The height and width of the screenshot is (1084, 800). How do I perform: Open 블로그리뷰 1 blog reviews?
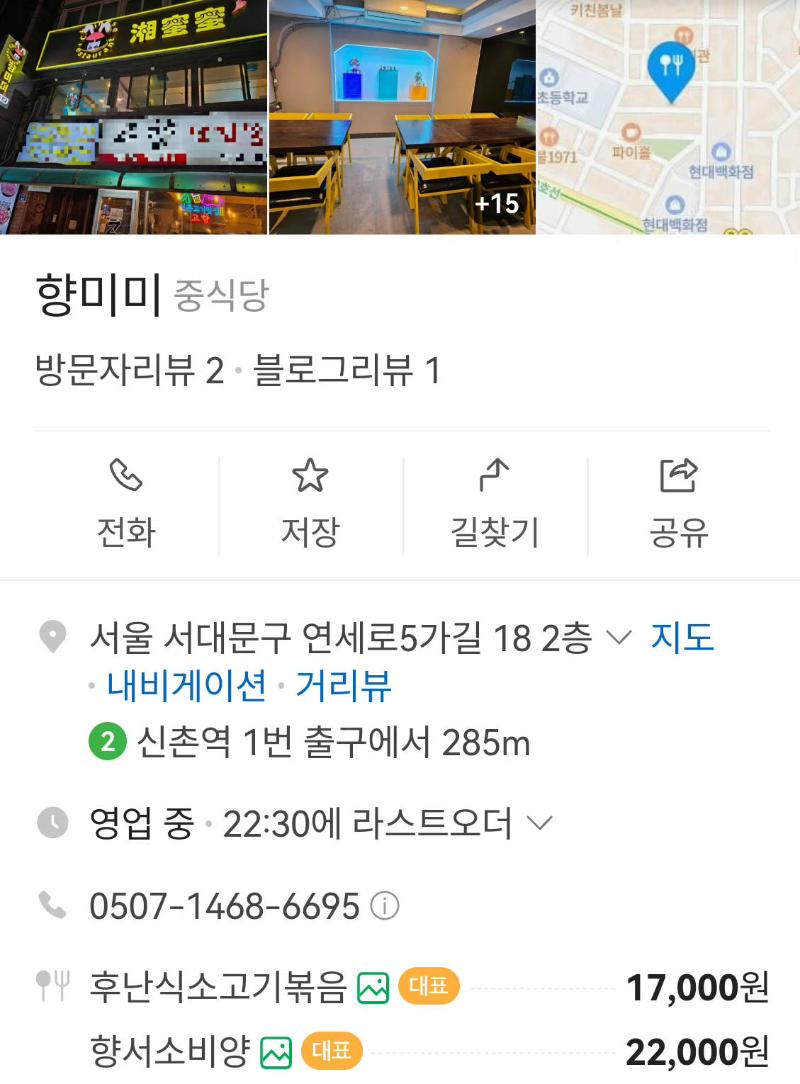click(x=346, y=372)
